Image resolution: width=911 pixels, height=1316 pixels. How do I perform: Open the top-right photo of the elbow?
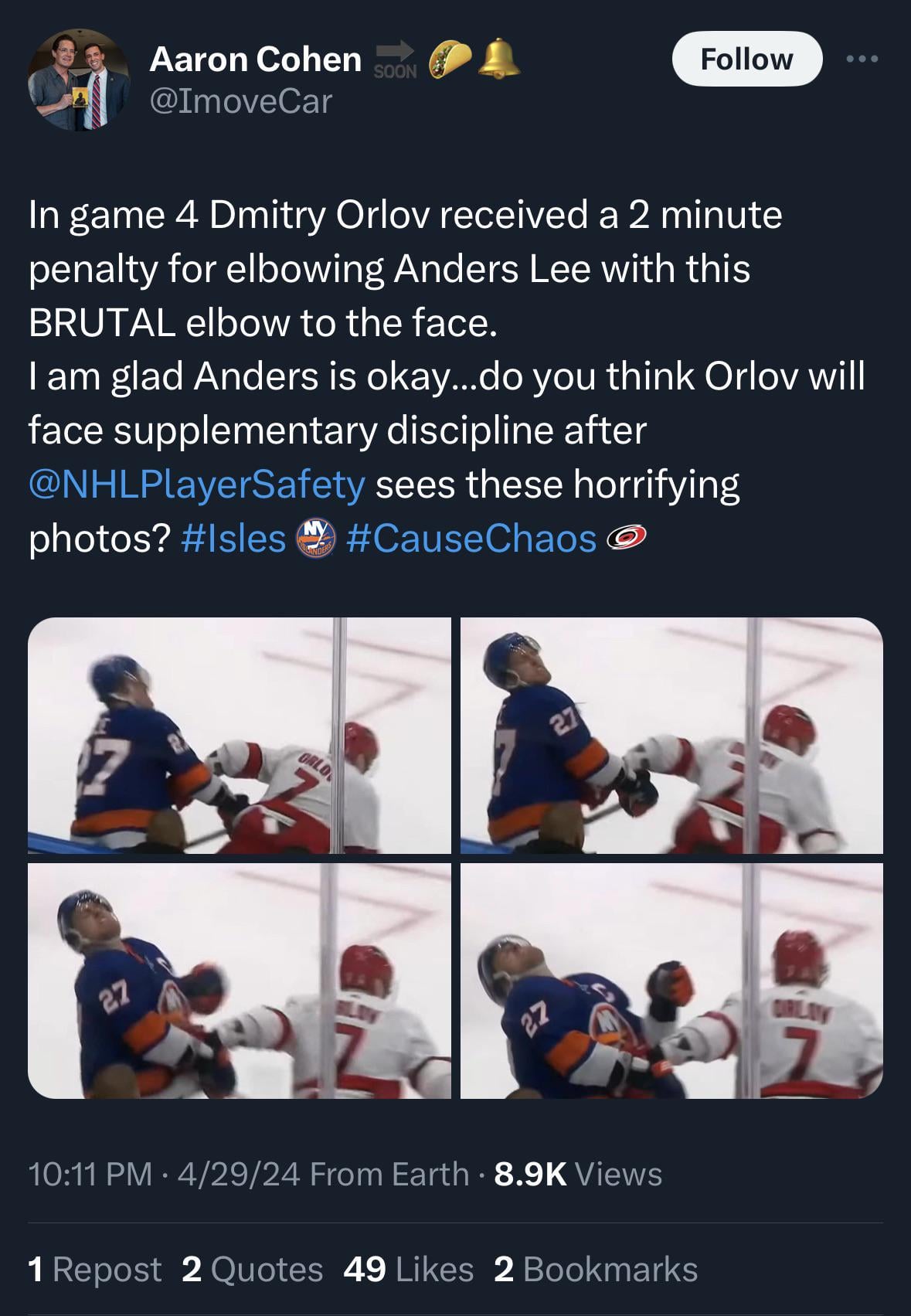pyautogui.click(x=671, y=735)
